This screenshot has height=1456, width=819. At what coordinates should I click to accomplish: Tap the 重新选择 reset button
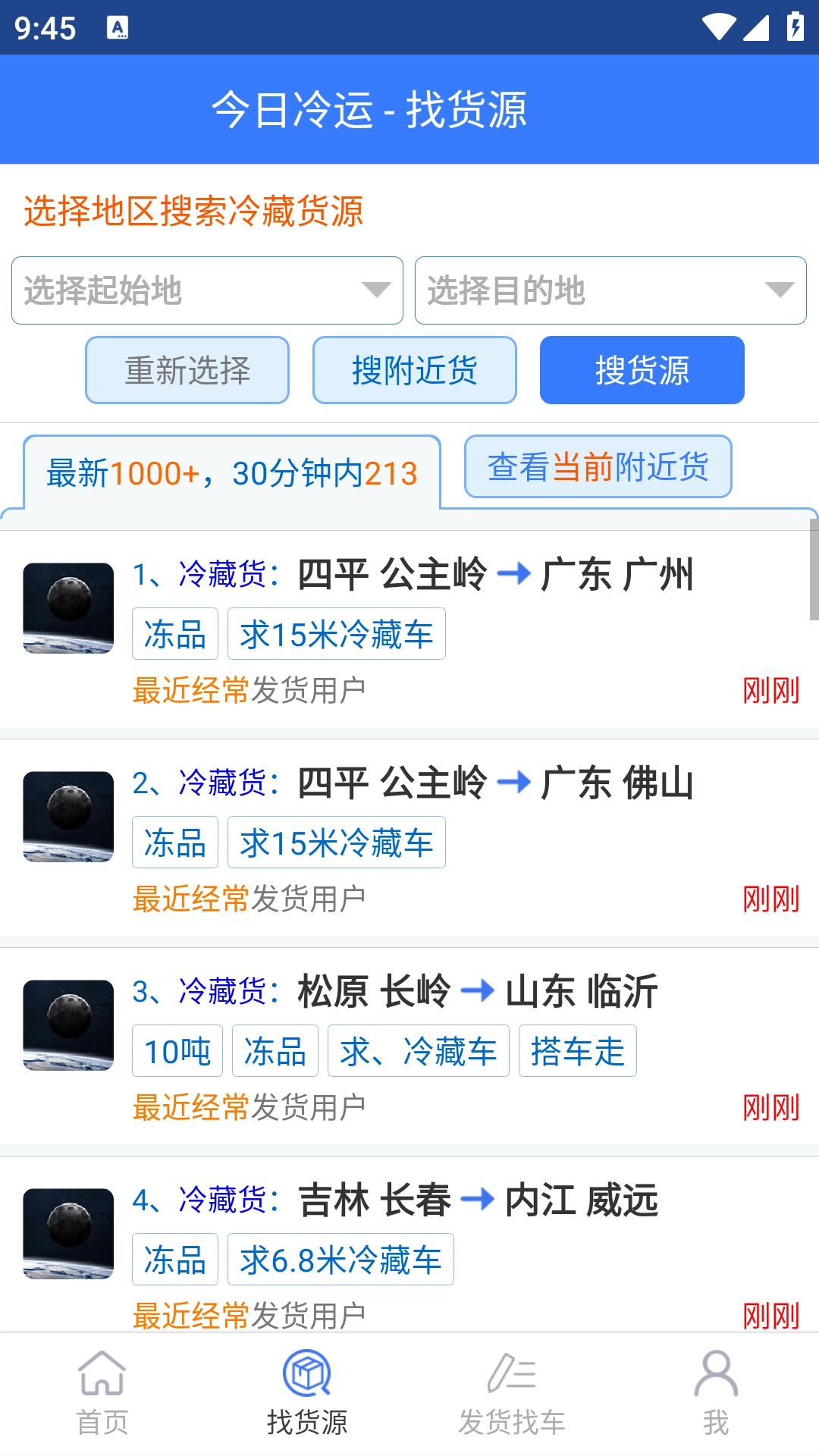[x=187, y=370]
